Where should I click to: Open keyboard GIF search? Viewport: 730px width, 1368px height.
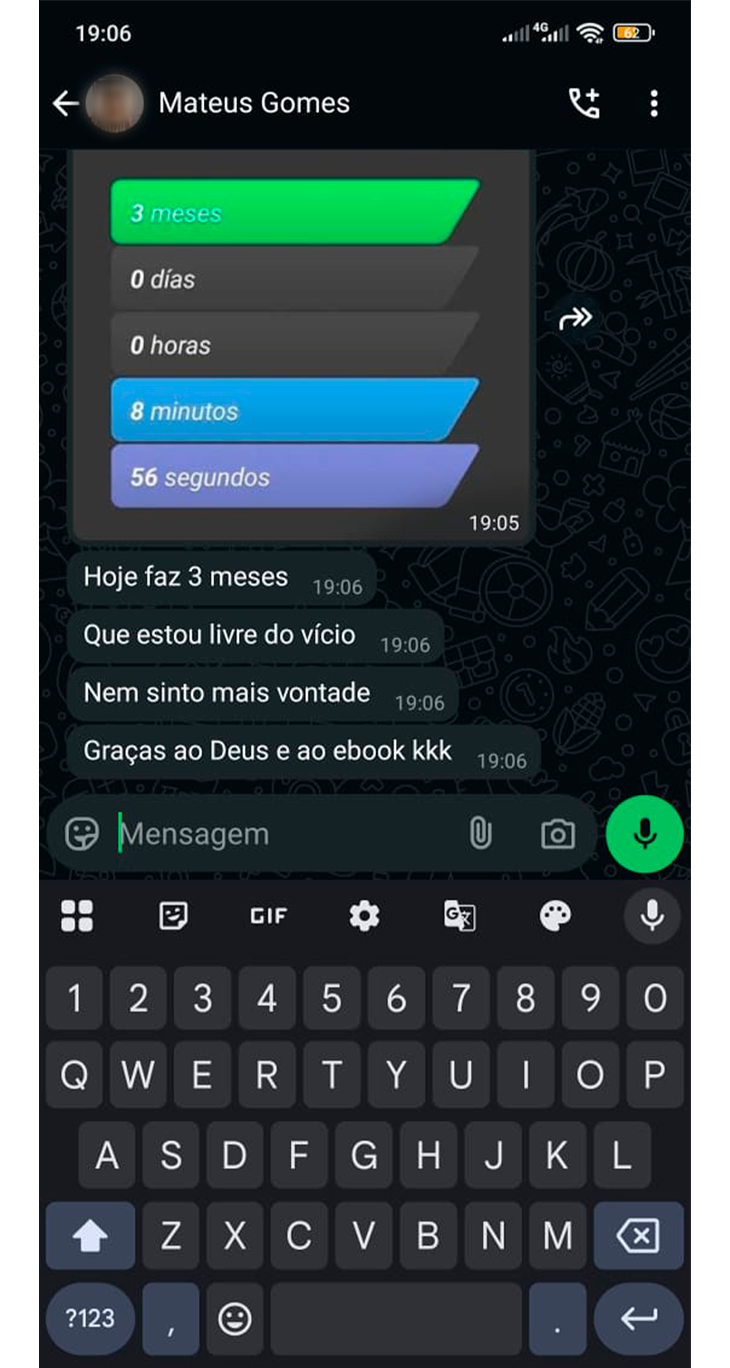click(x=268, y=915)
